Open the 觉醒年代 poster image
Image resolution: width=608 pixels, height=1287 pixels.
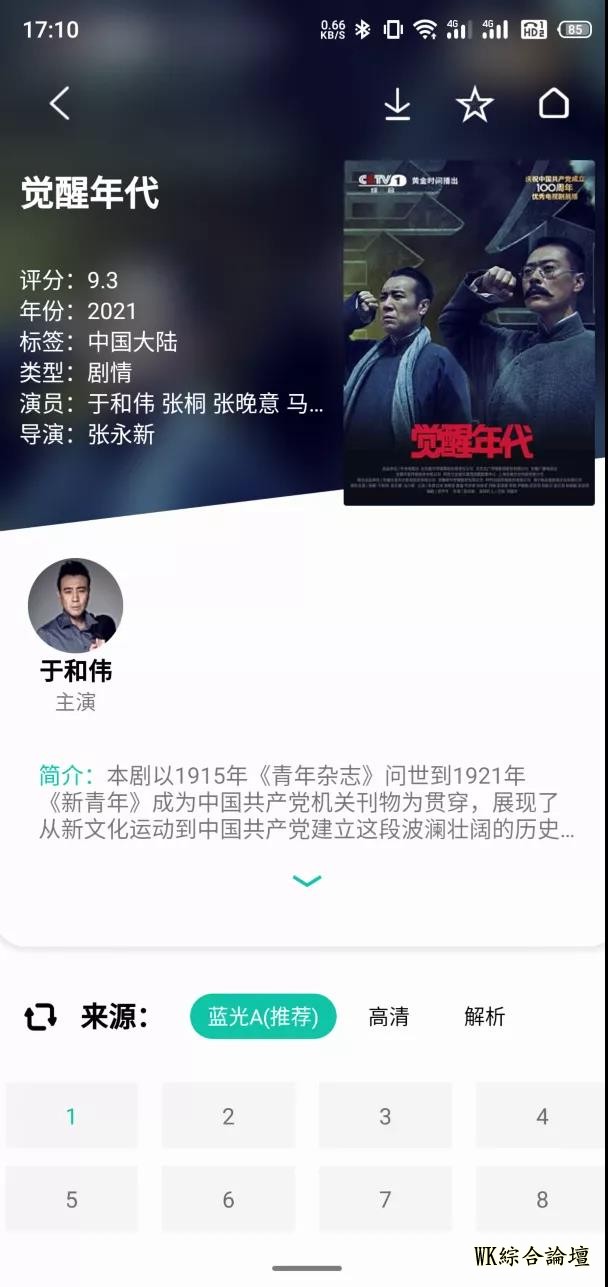pos(469,333)
